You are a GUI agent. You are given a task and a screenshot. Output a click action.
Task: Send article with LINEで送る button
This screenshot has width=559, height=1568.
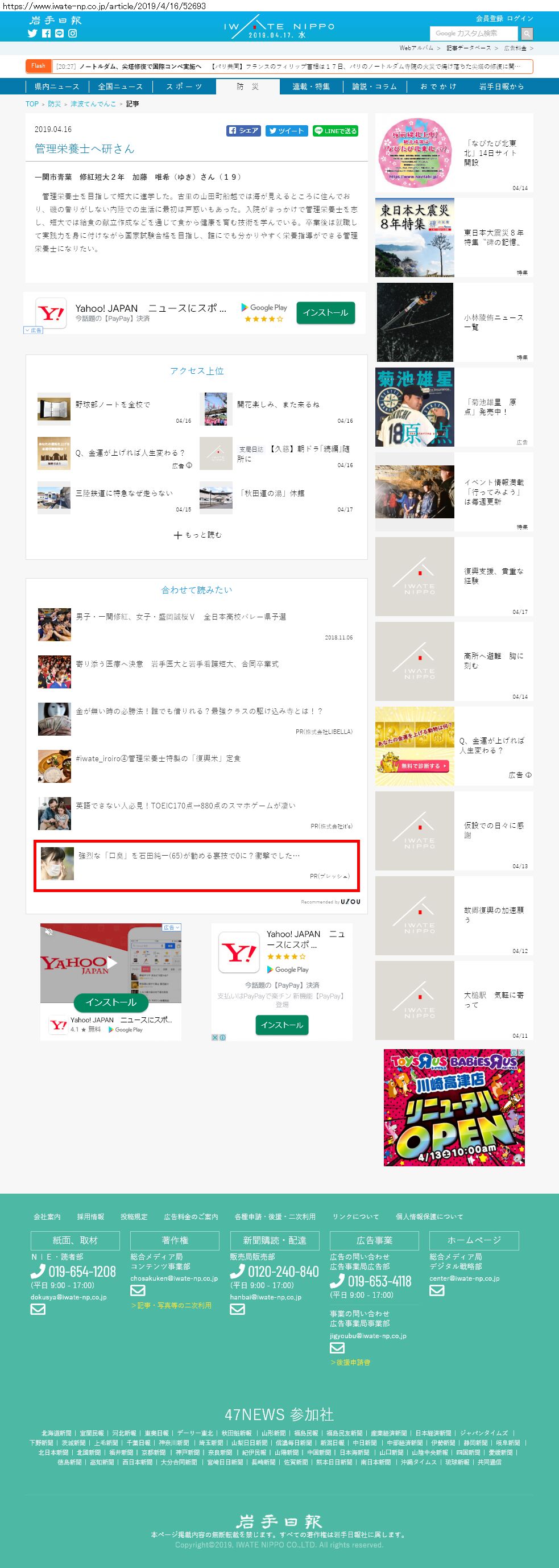pyautogui.click(x=336, y=131)
